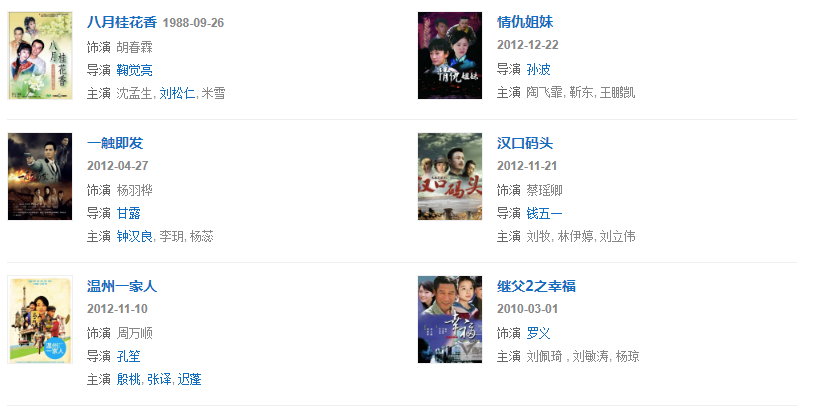Tap the poster of 情仇姐妹
The width and height of the screenshot is (818, 407).
point(450,56)
